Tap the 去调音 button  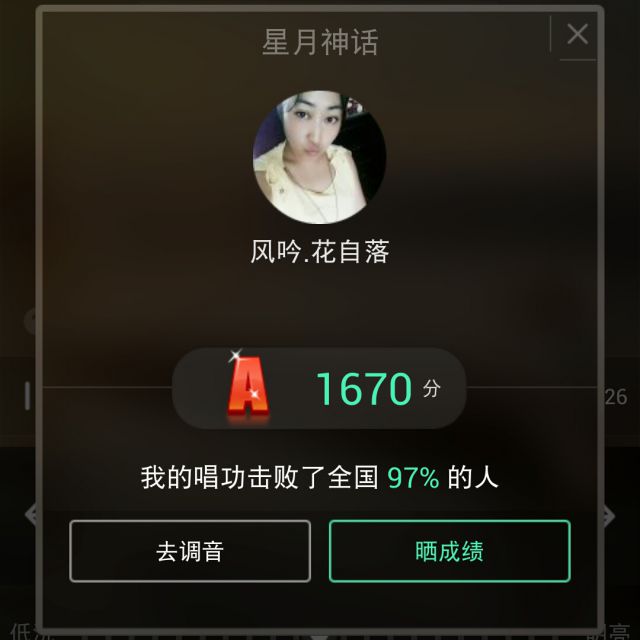(x=189, y=551)
